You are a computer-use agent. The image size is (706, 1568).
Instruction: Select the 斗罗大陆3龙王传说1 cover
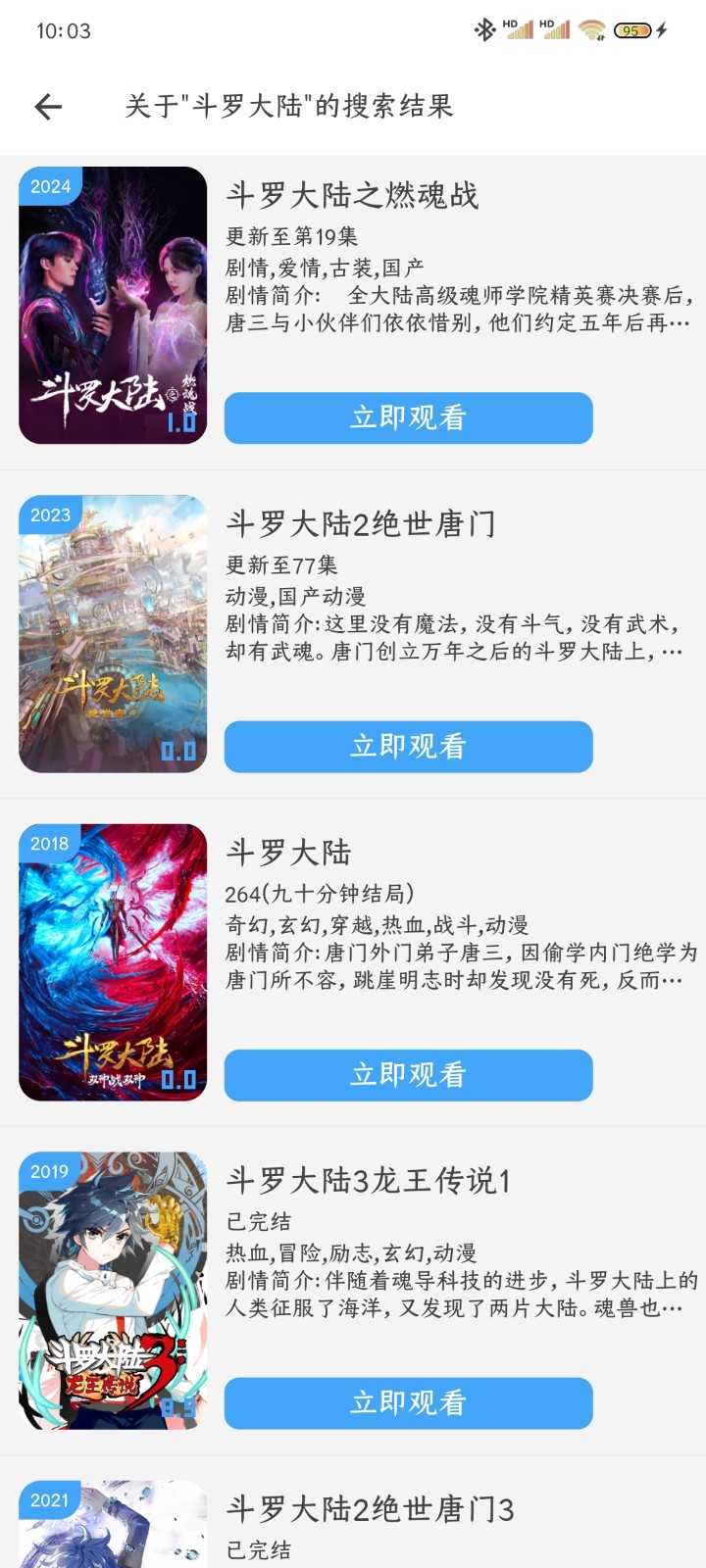coord(113,1291)
